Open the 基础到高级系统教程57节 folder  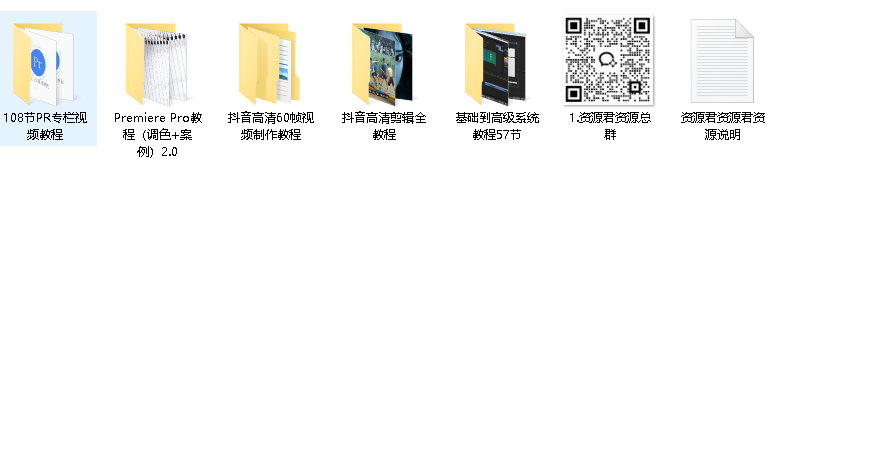coord(496,64)
